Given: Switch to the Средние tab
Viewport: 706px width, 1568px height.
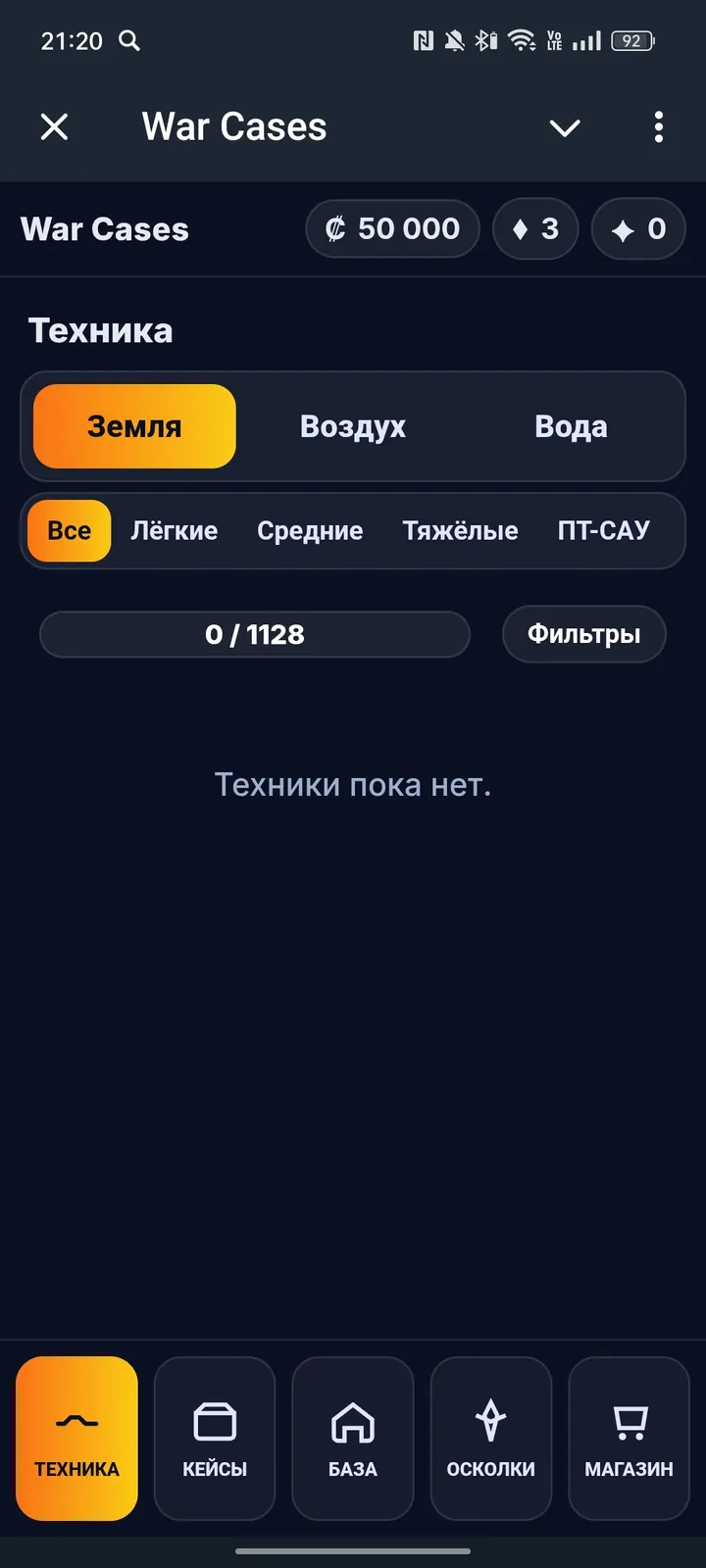Looking at the screenshot, I should tap(310, 530).
